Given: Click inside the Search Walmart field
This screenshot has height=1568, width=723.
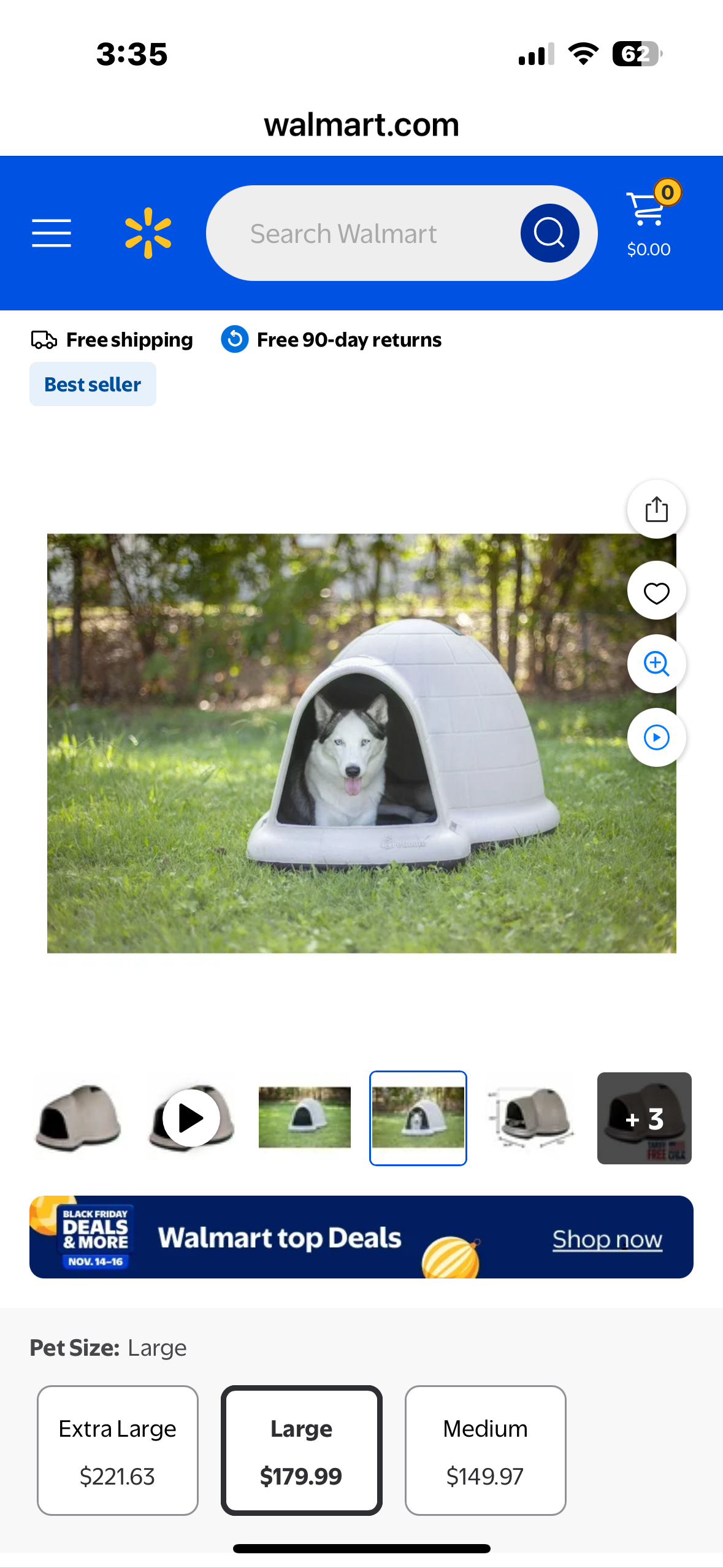Looking at the screenshot, I should point(343,233).
